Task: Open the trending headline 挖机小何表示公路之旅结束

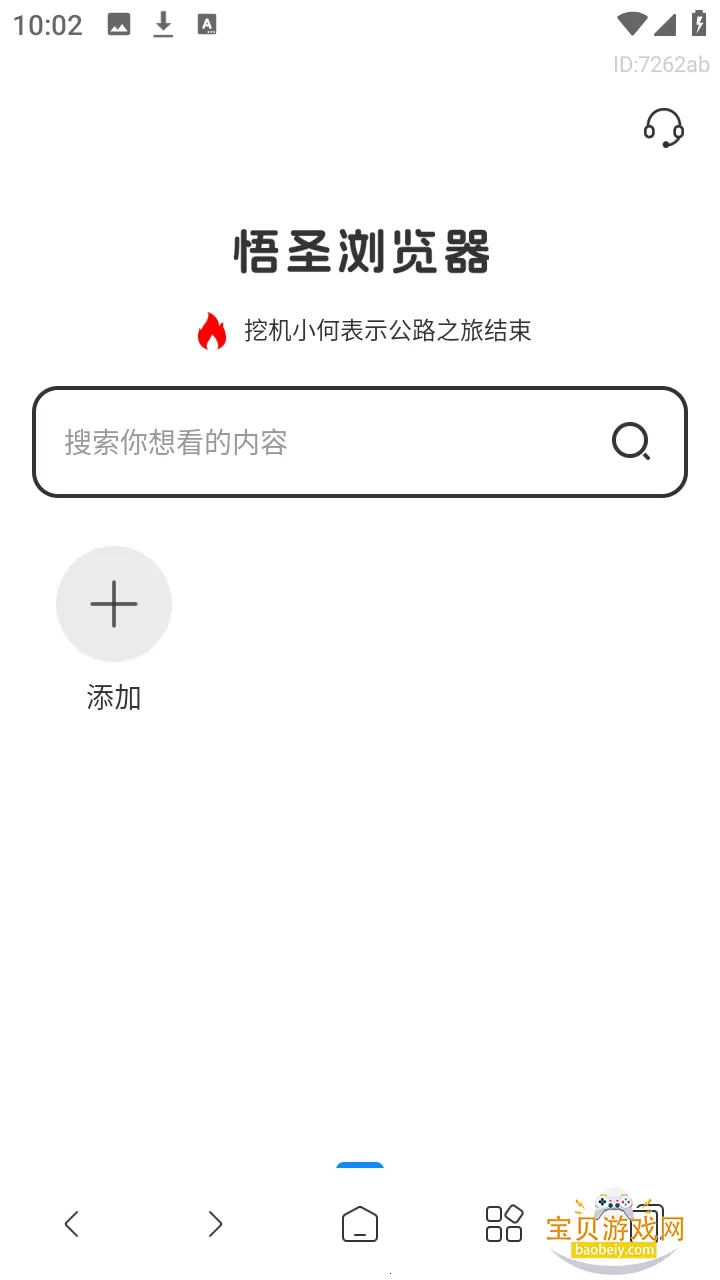Action: pos(390,329)
